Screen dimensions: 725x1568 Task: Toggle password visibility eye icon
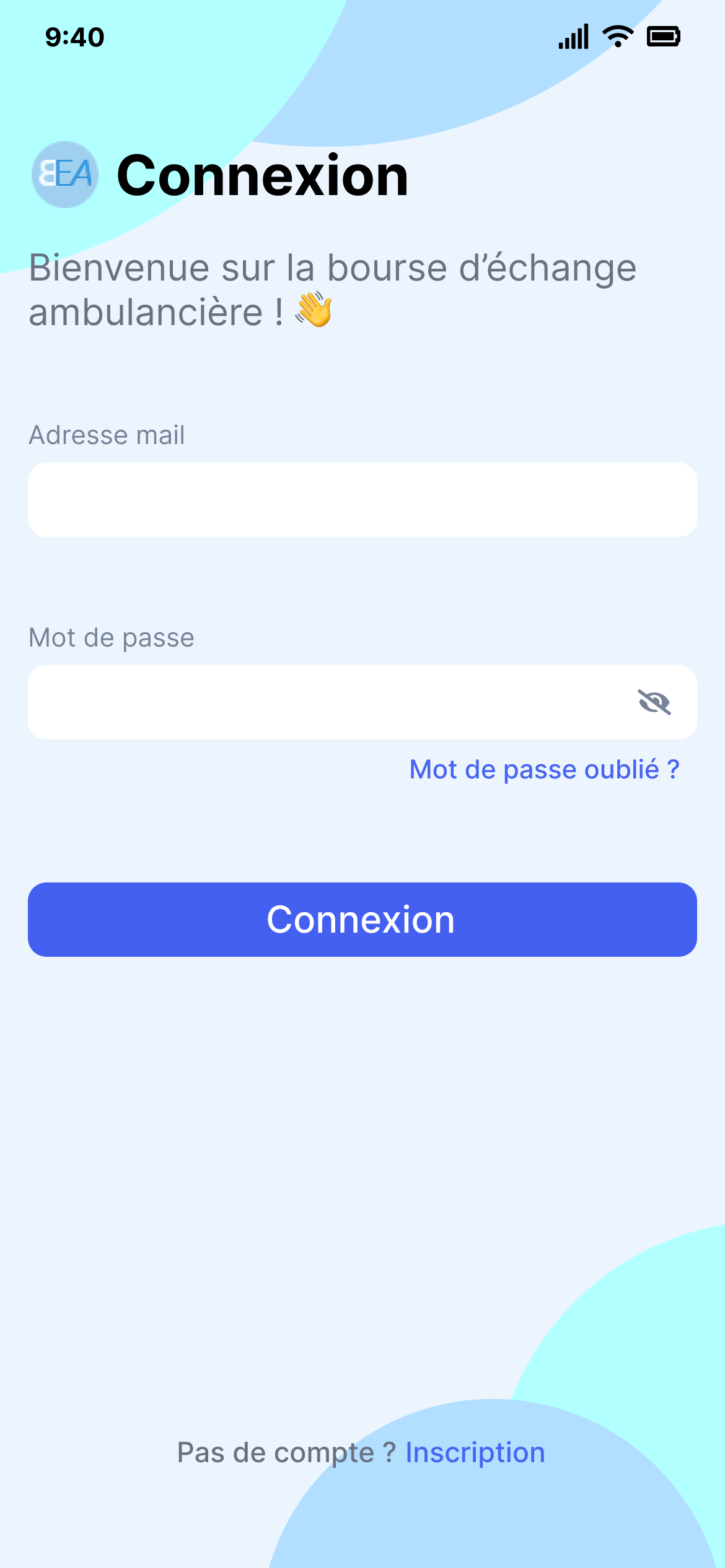(654, 702)
